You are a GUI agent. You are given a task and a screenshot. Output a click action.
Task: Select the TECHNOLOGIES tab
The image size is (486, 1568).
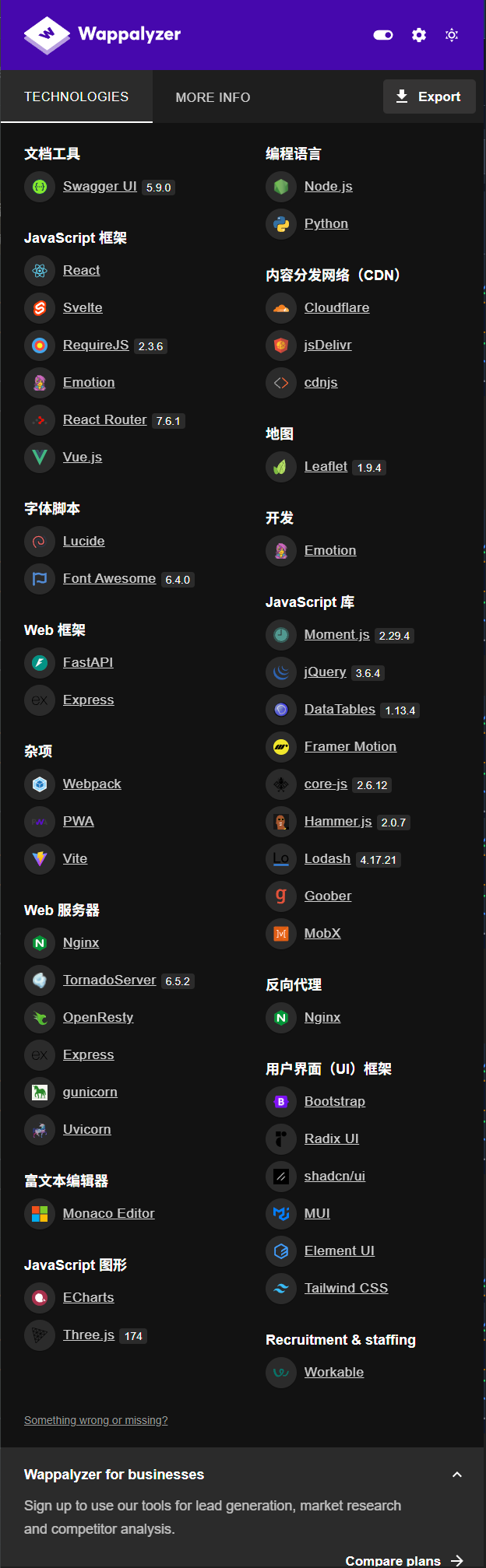pos(76,96)
